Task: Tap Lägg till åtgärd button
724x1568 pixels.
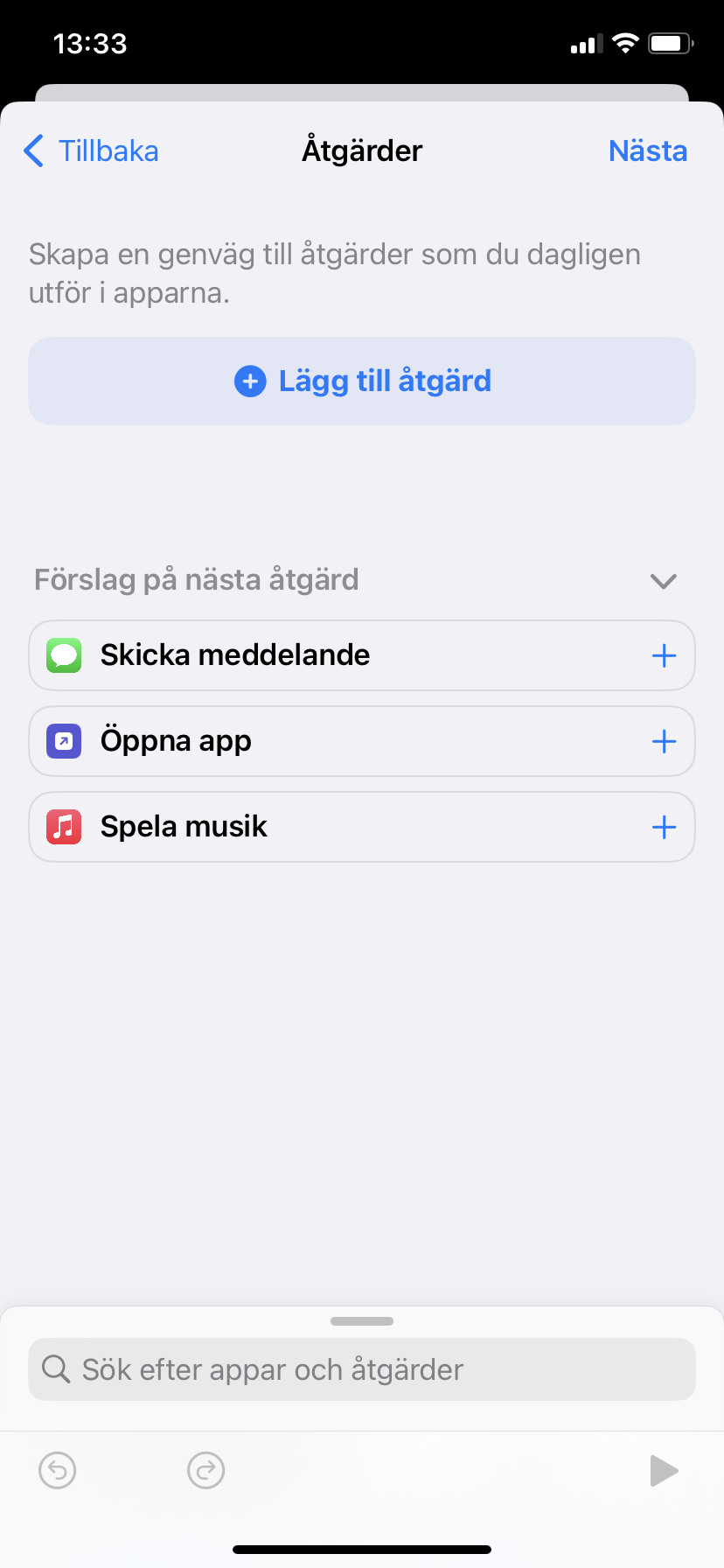Action: (x=362, y=381)
